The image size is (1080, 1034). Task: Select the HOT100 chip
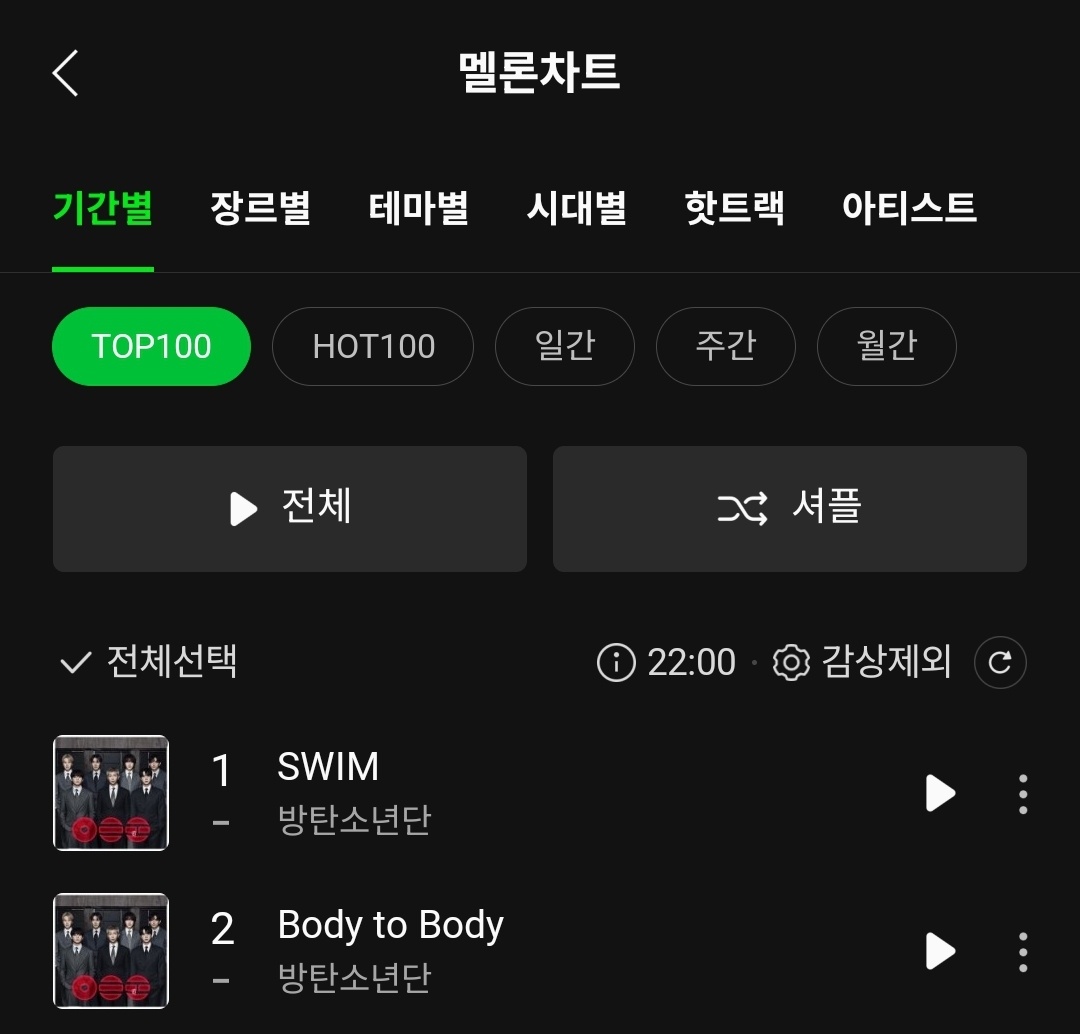point(373,347)
